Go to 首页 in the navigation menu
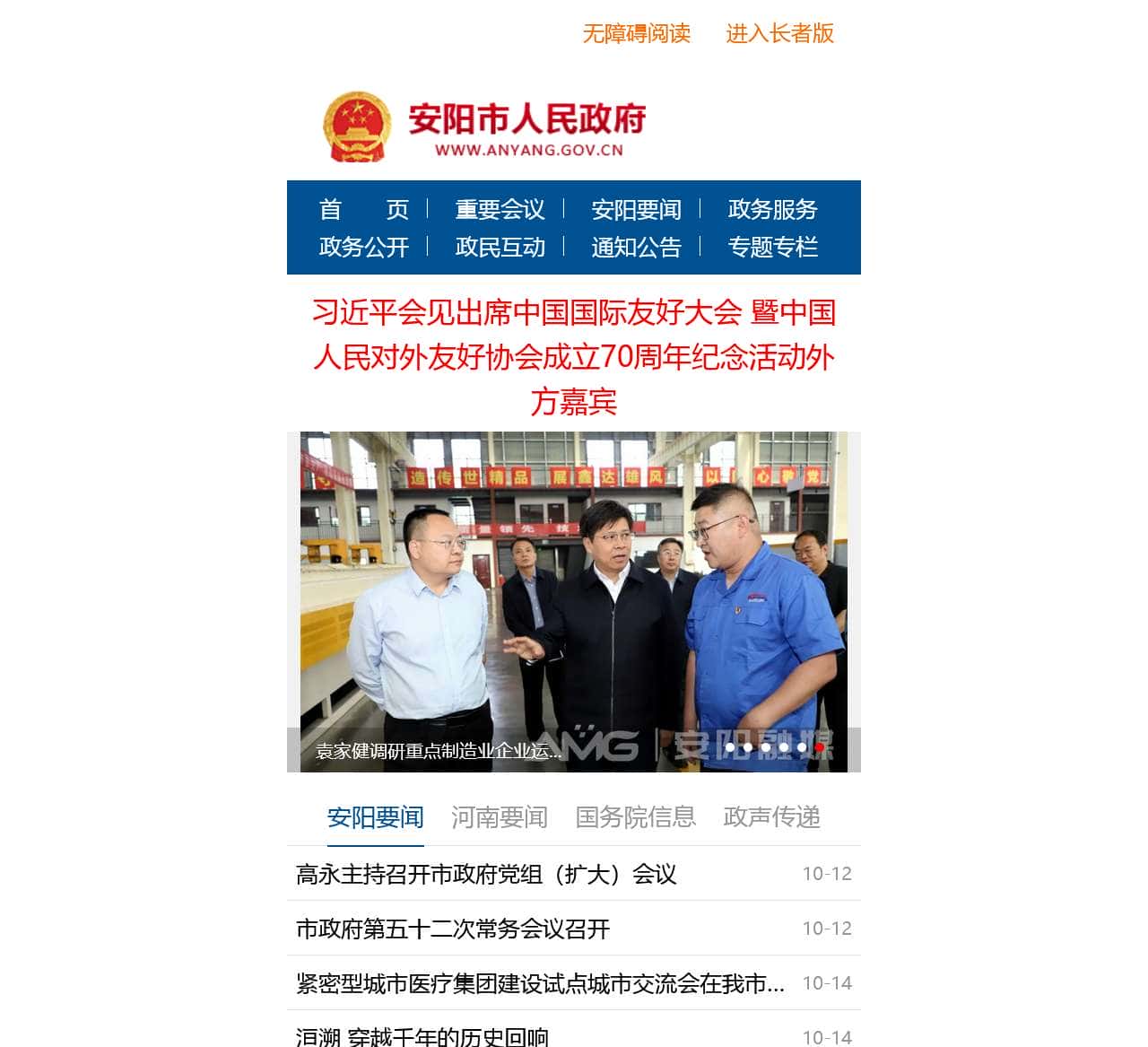The width and height of the screenshot is (1148, 1047). pyautogui.click(x=363, y=209)
